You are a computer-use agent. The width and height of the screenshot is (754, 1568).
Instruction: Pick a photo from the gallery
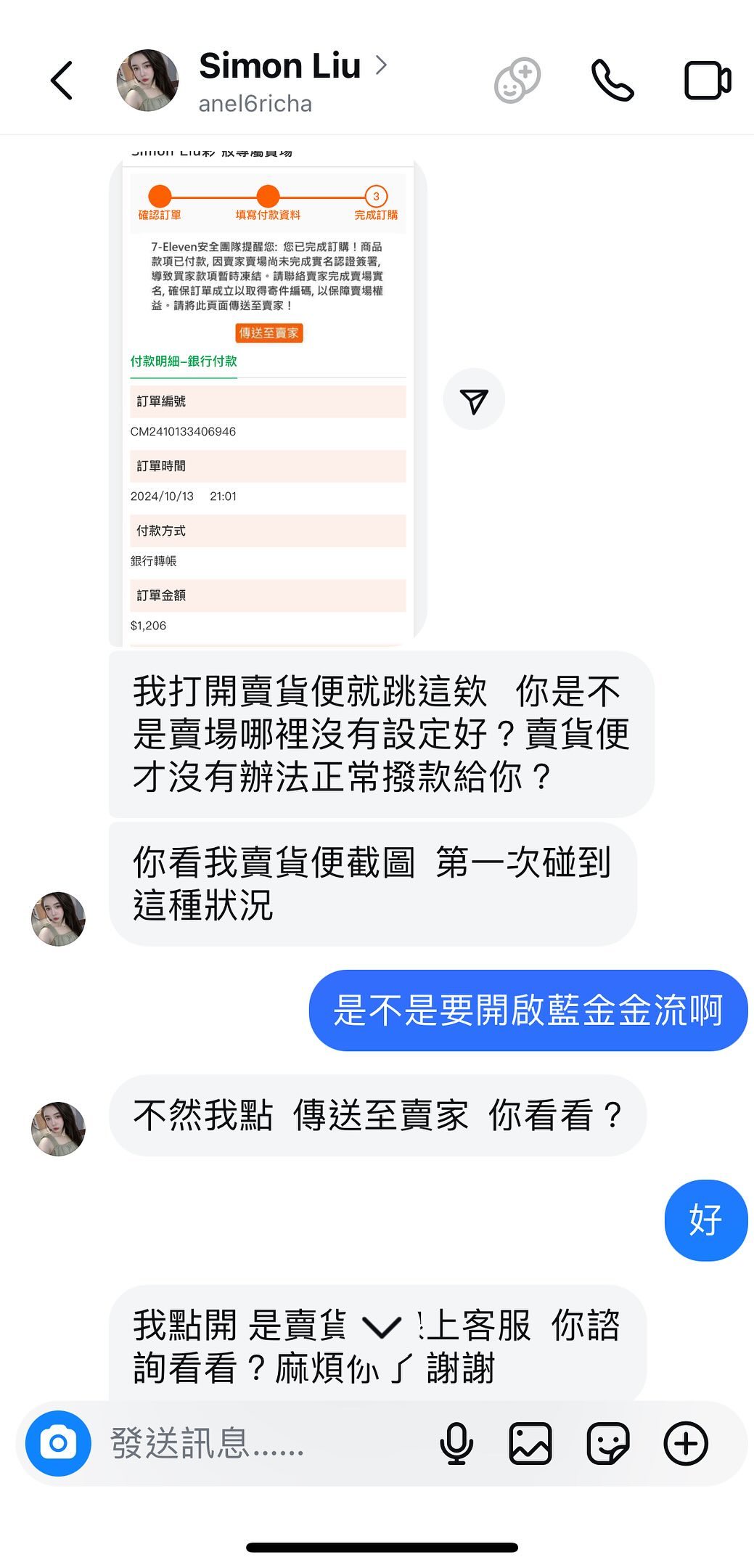tap(530, 1443)
